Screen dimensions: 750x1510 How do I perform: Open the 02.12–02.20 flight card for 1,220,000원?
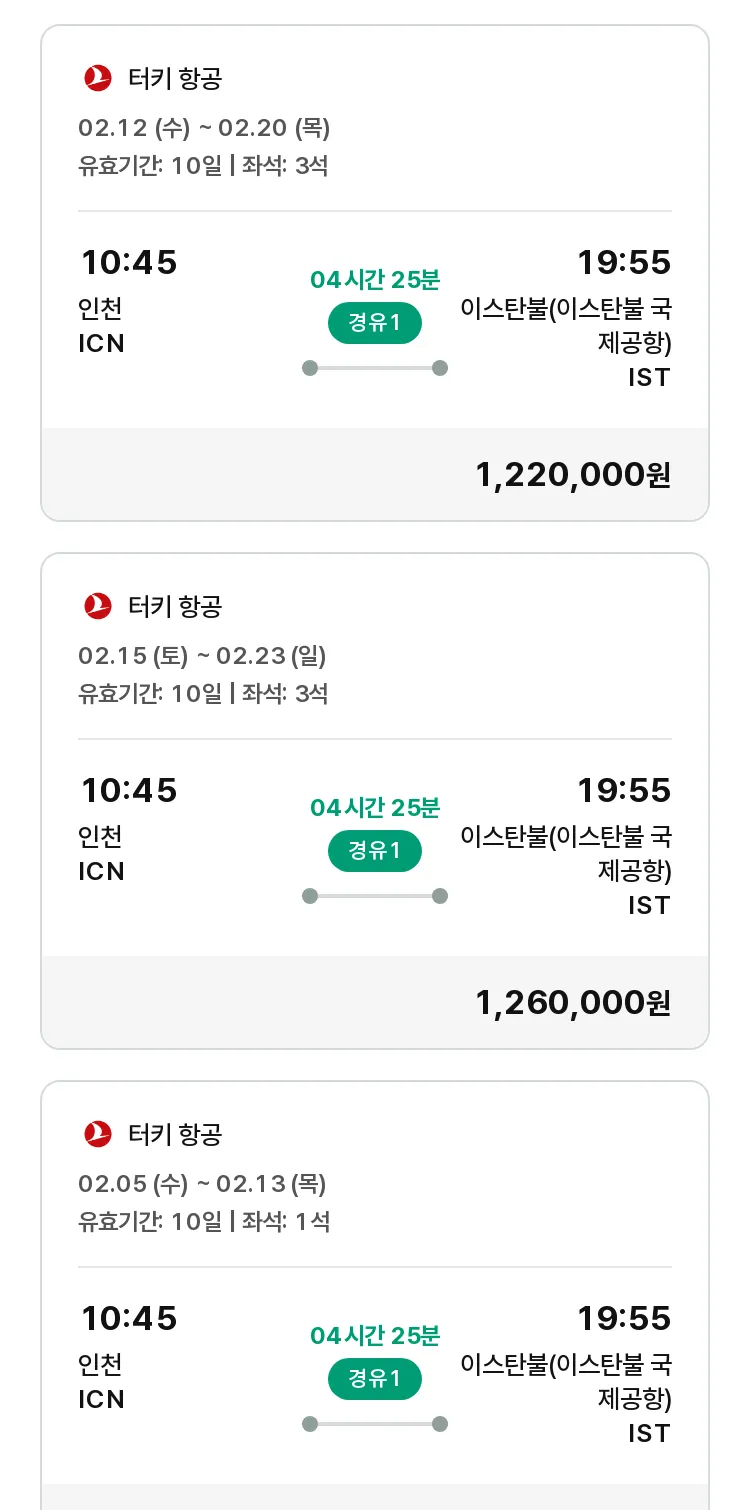coord(375,273)
